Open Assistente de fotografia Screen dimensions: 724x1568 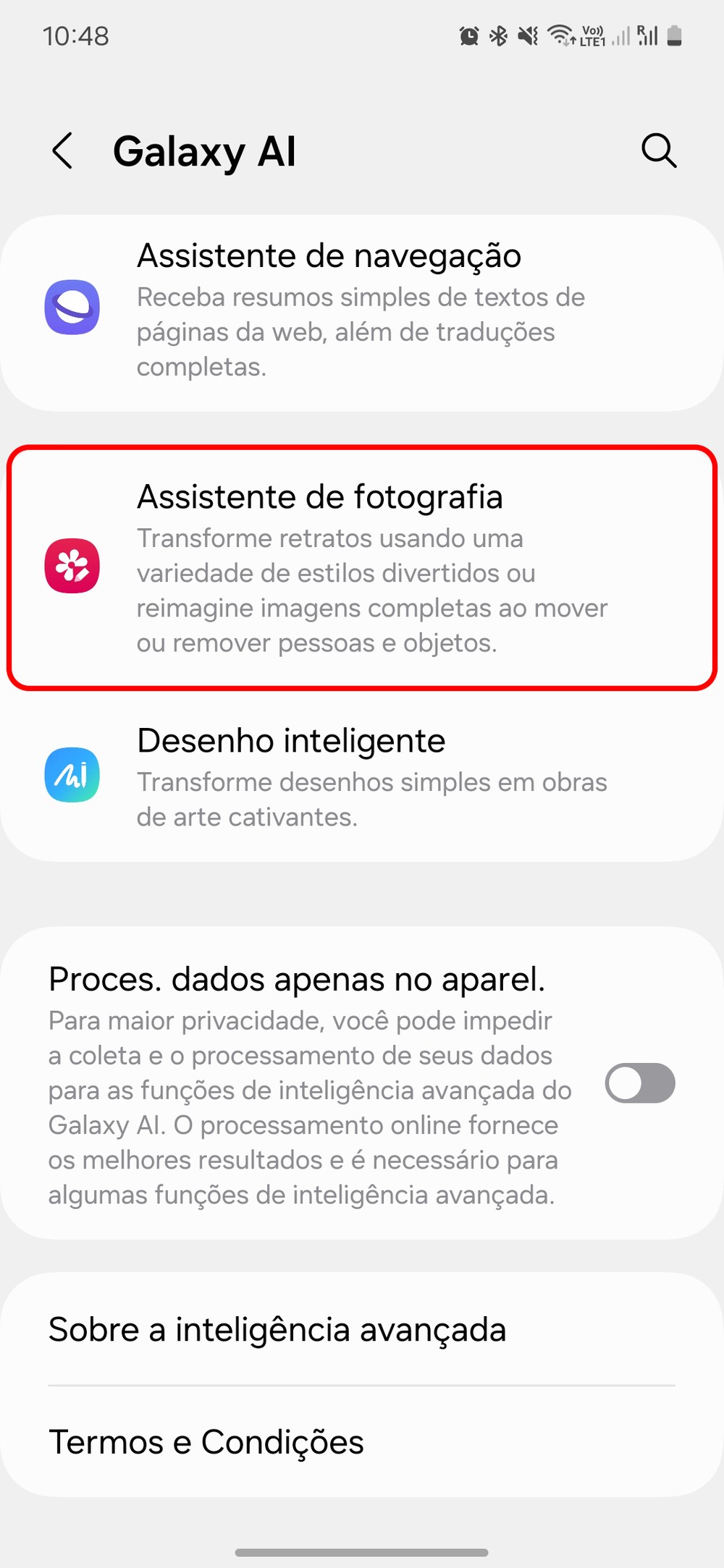coord(361,568)
